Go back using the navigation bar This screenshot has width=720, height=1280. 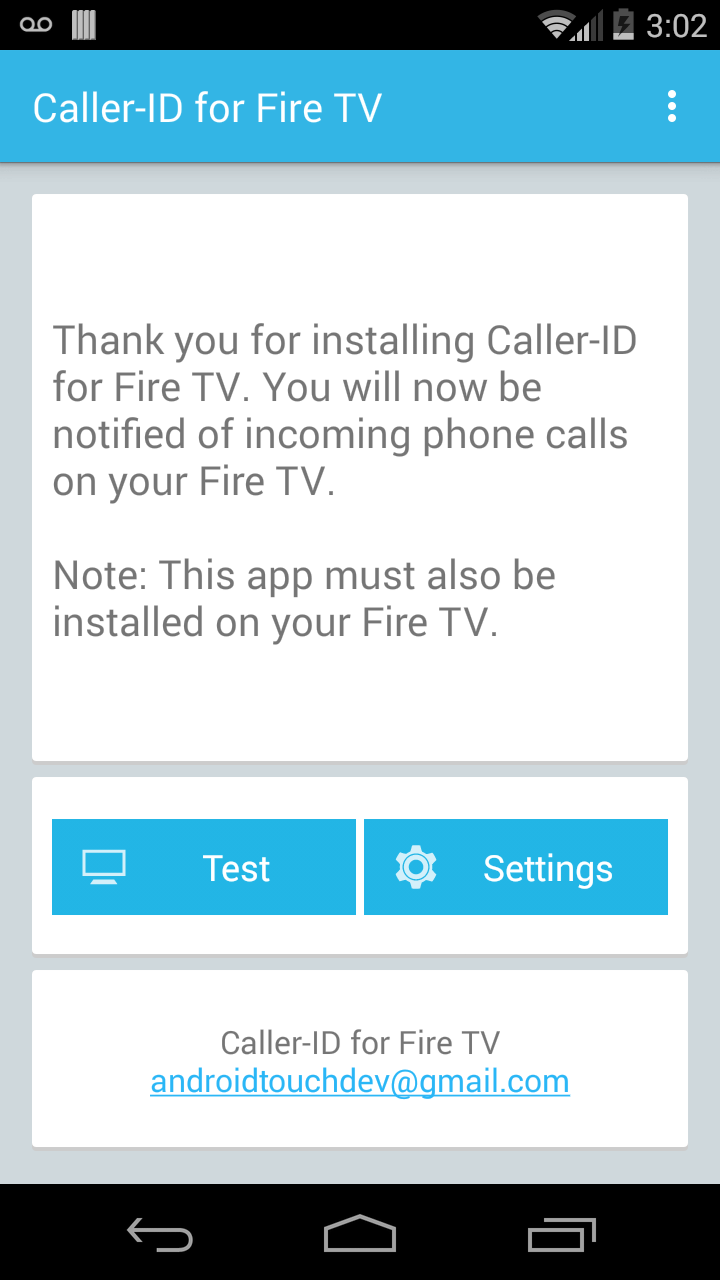[160, 1233]
